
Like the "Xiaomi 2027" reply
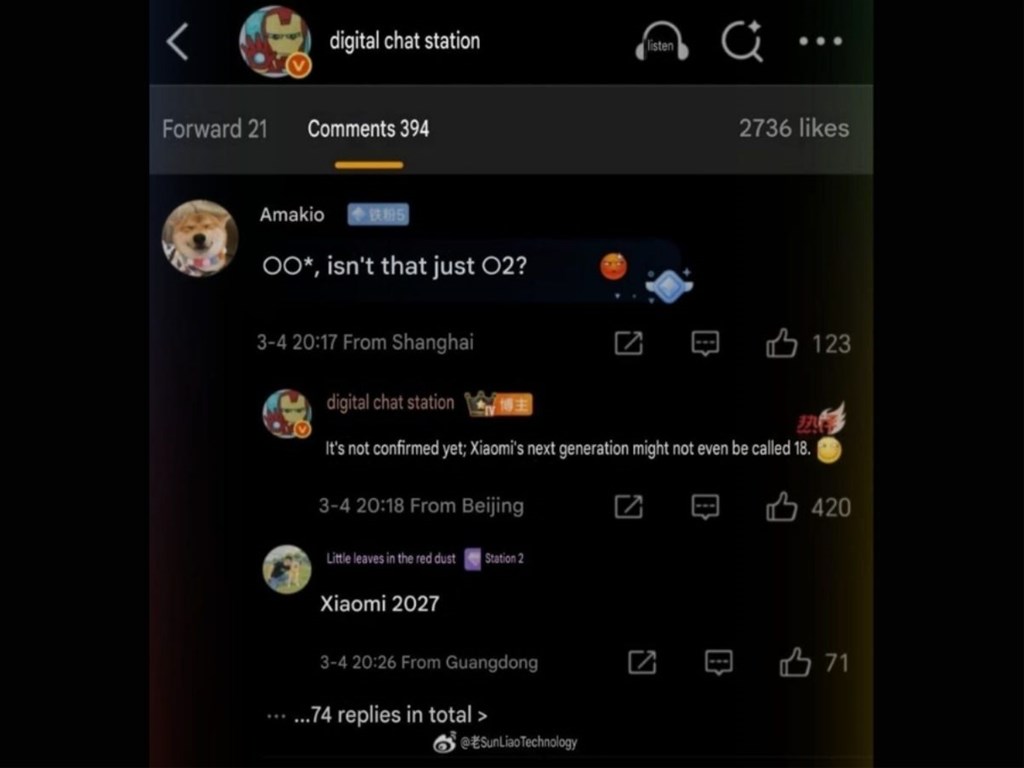795,662
